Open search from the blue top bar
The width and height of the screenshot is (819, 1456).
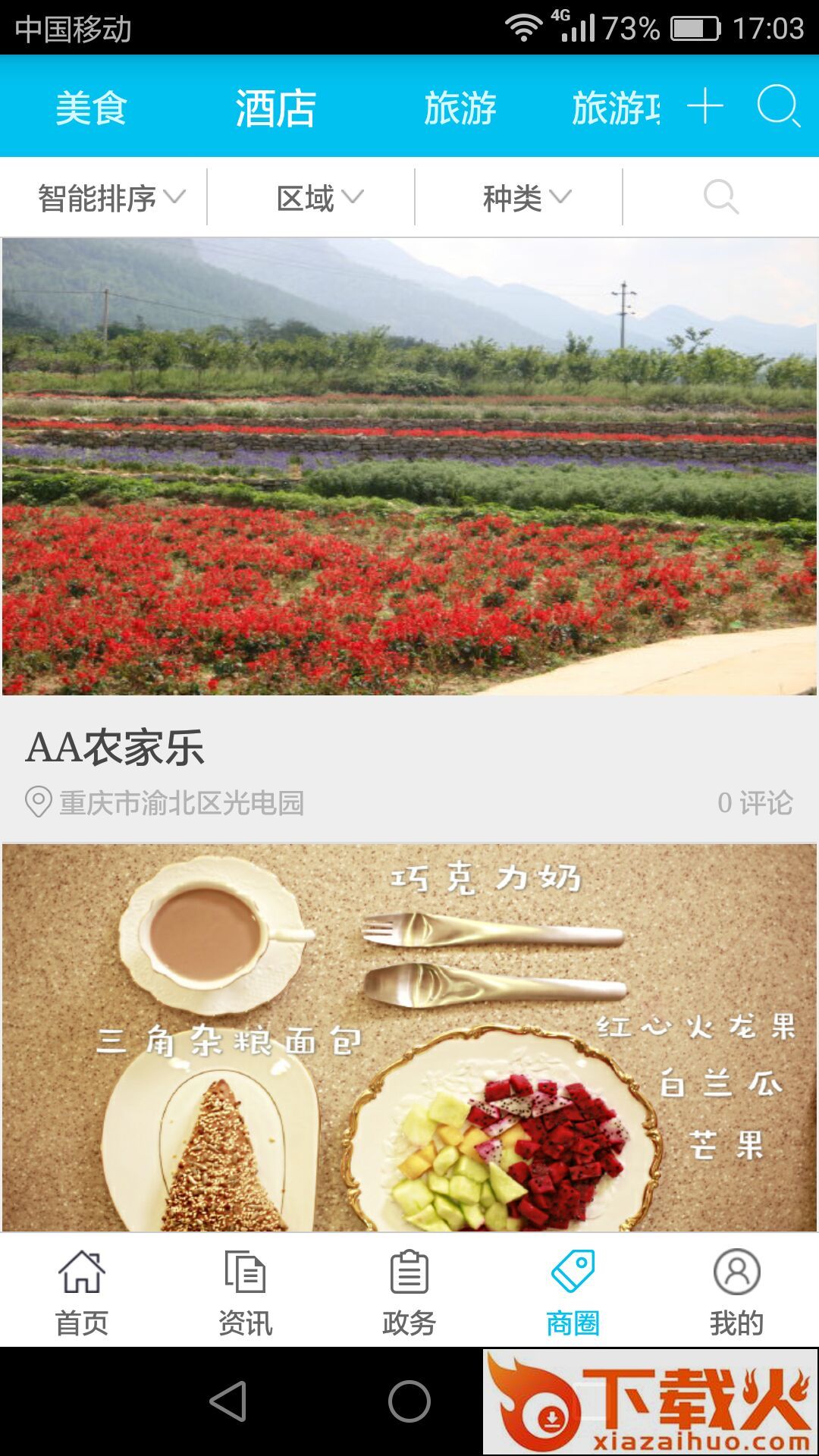click(x=779, y=106)
